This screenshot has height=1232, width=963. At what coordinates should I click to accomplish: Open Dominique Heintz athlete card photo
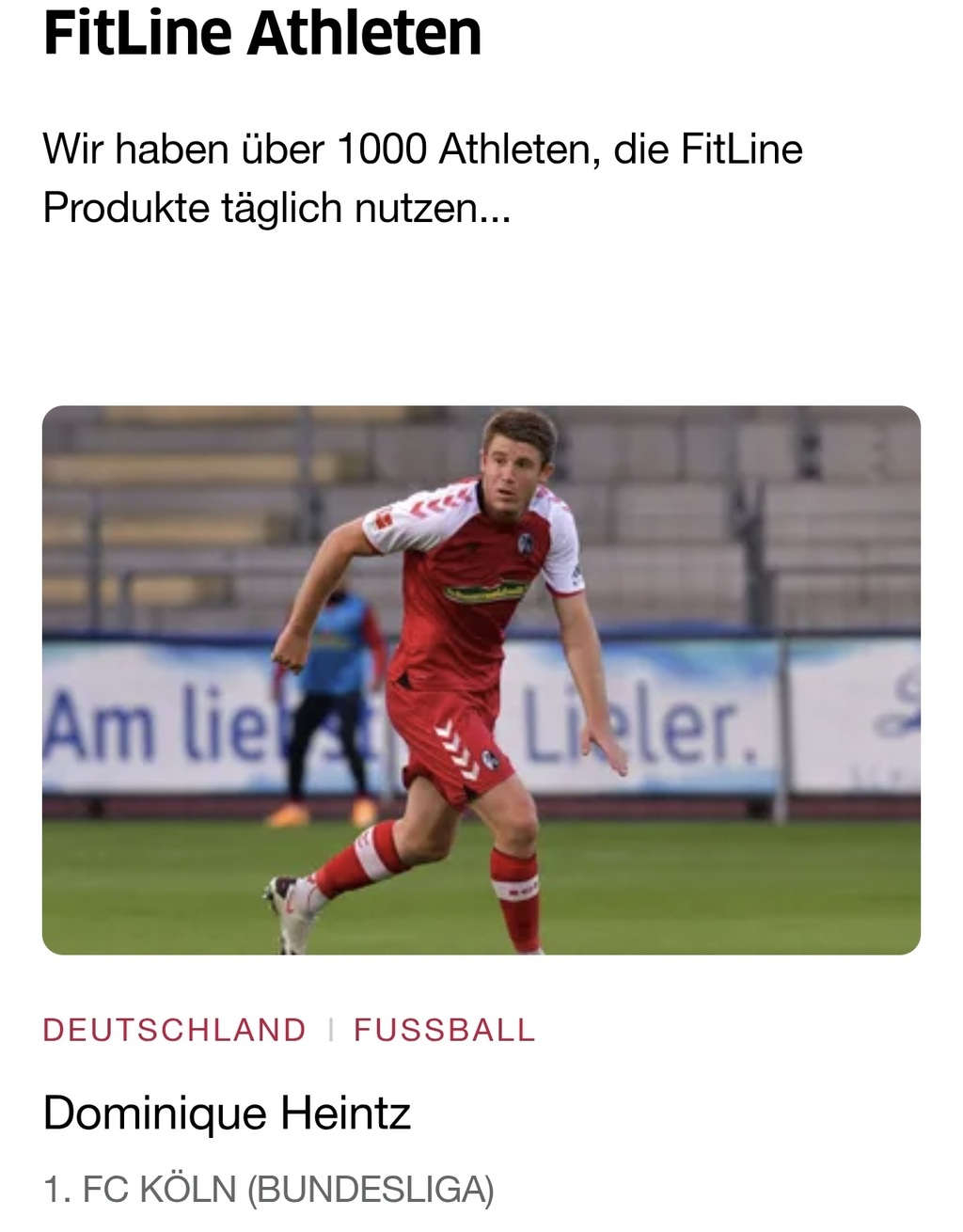481,679
